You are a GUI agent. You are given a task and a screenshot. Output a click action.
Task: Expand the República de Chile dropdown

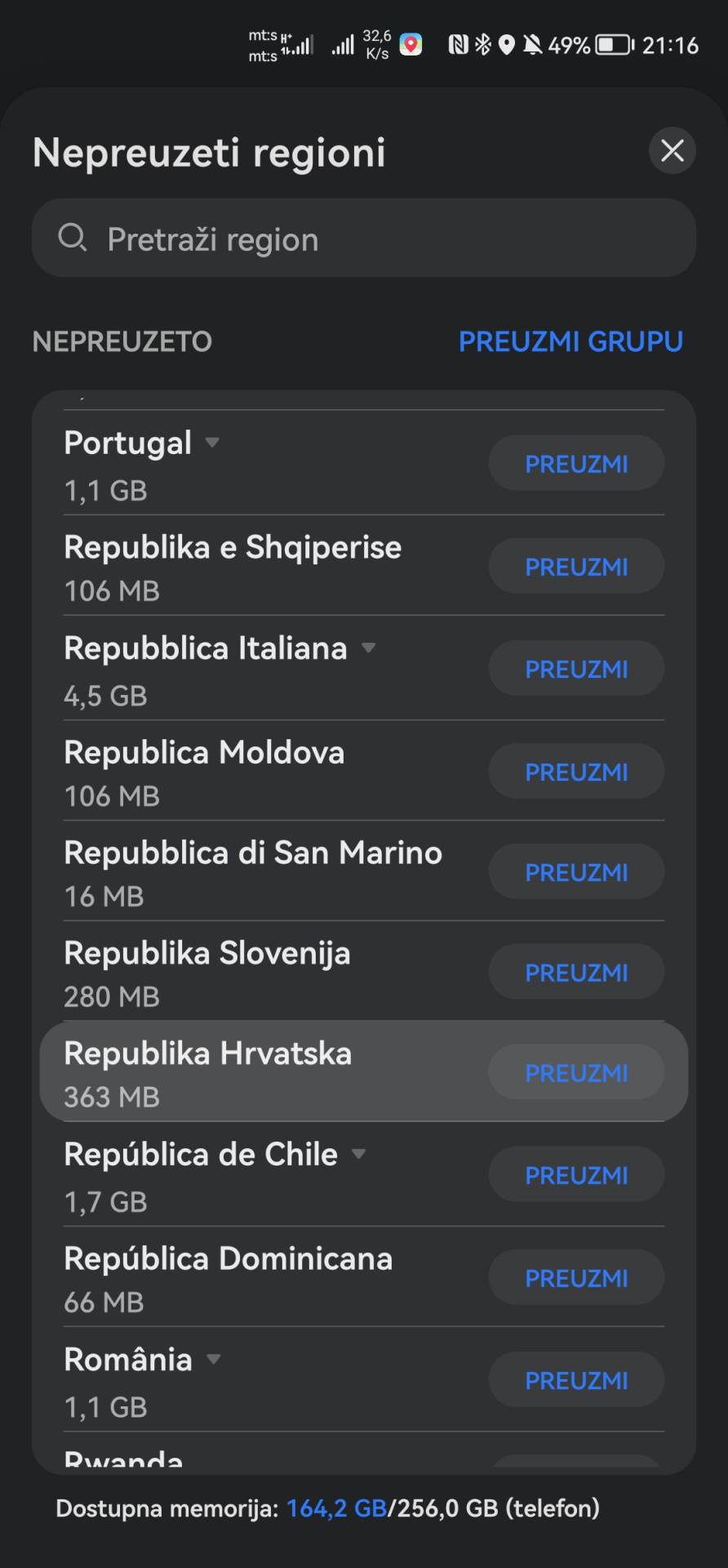pos(359,1155)
